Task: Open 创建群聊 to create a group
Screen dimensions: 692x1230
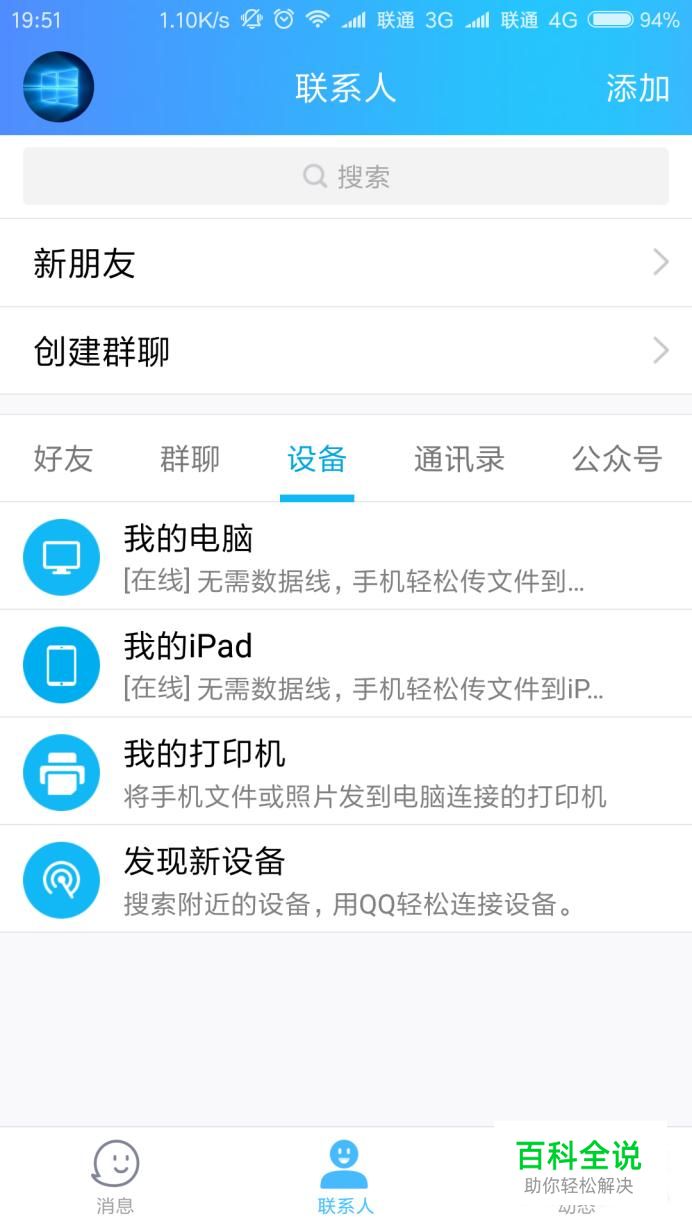Action: pos(346,351)
